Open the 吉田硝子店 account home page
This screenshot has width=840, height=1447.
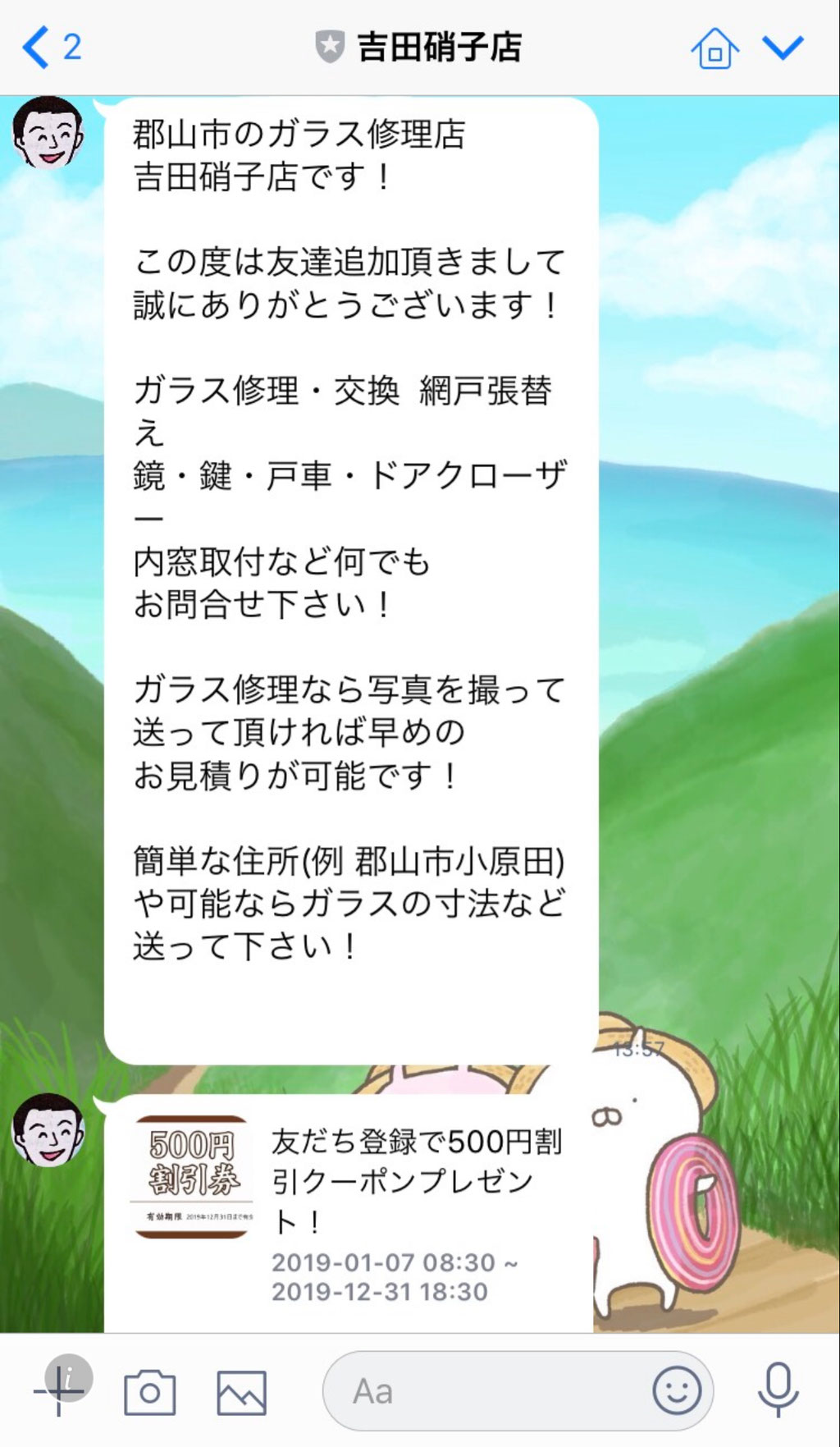[714, 48]
